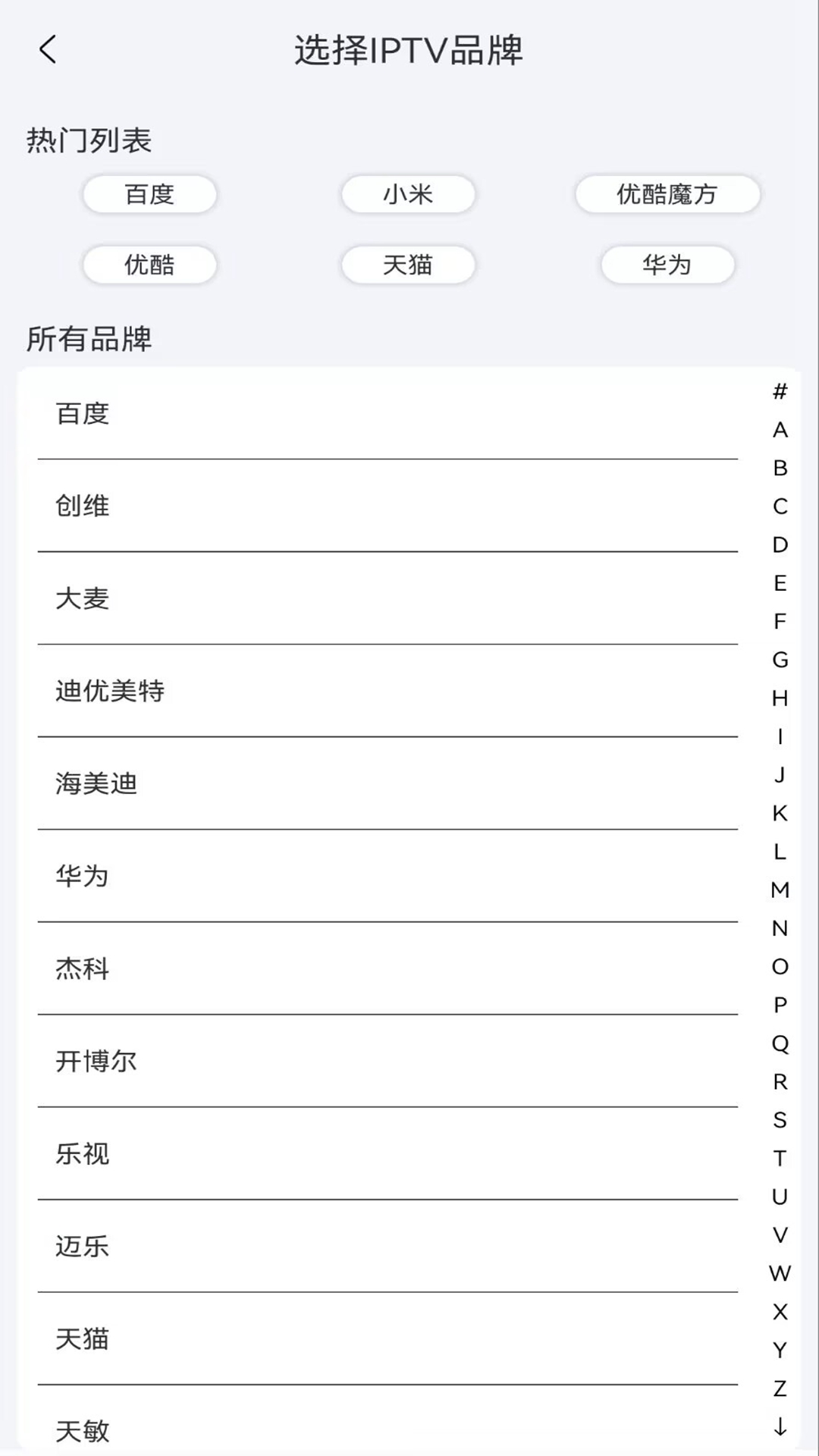Open the 开博尔 brand row
Viewport: 819px width, 1456px height.
pyautogui.click(x=388, y=1061)
